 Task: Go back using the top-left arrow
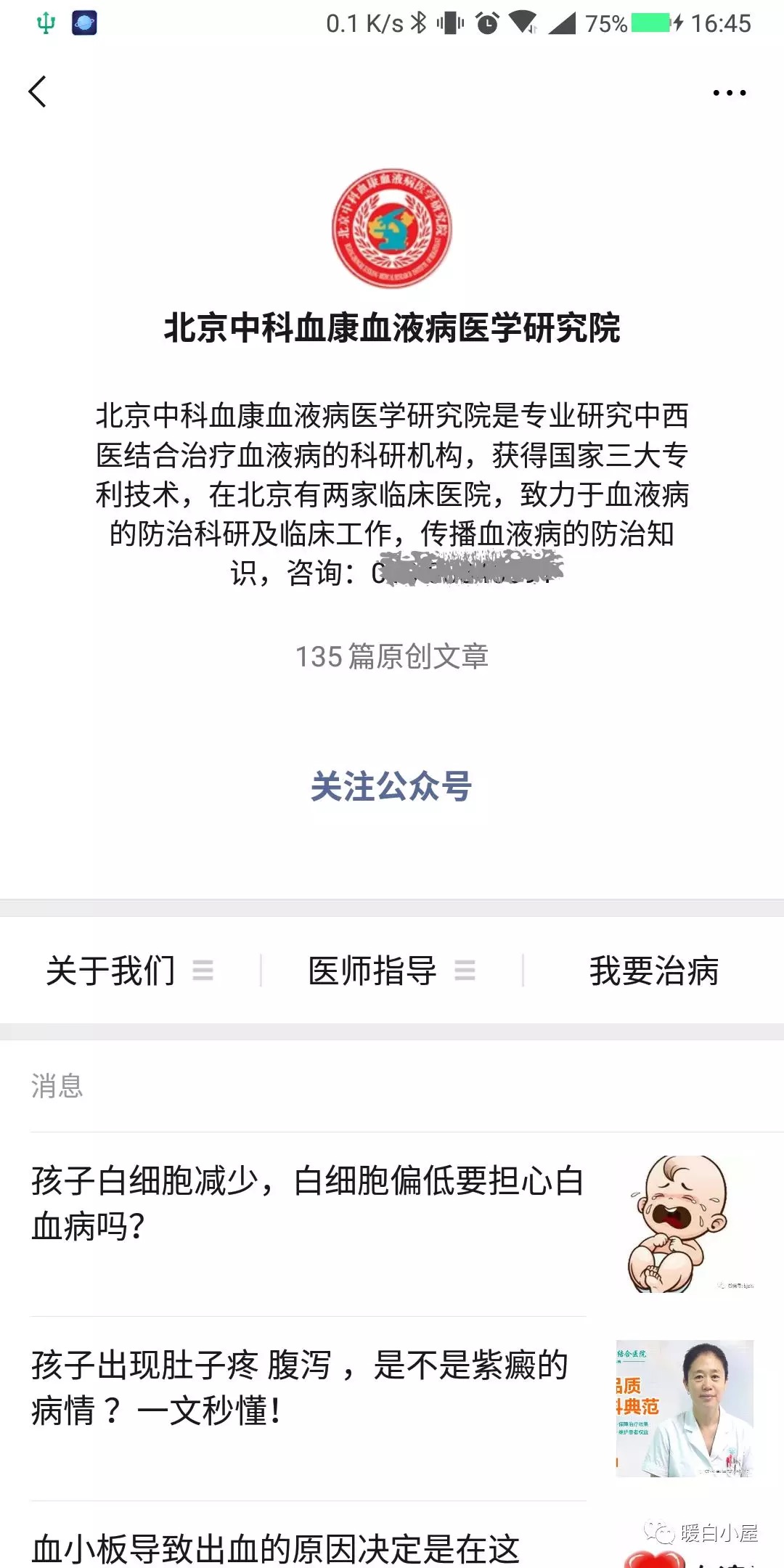[x=38, y=91]
